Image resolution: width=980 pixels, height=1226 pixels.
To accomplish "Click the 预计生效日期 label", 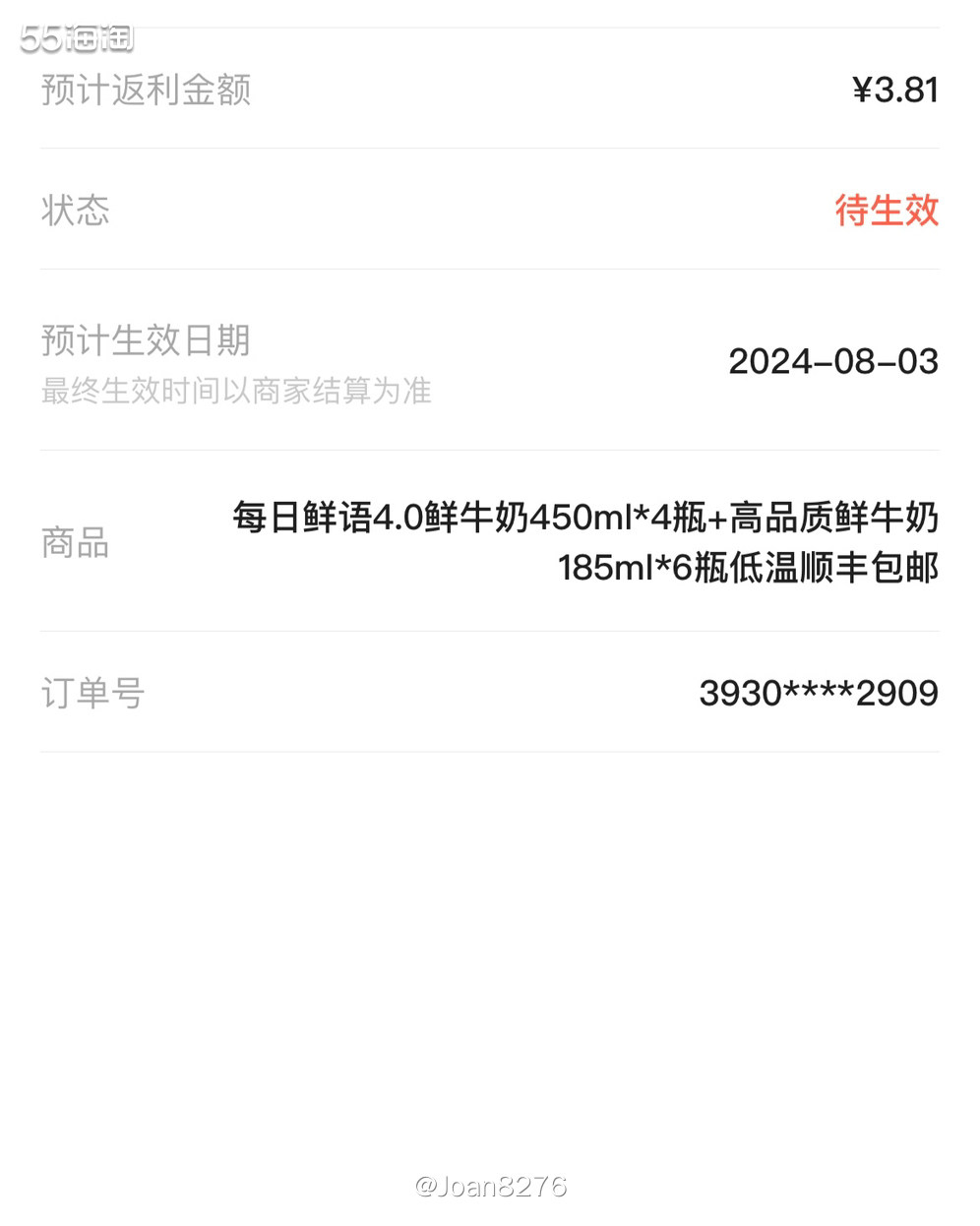I will 145,340.
